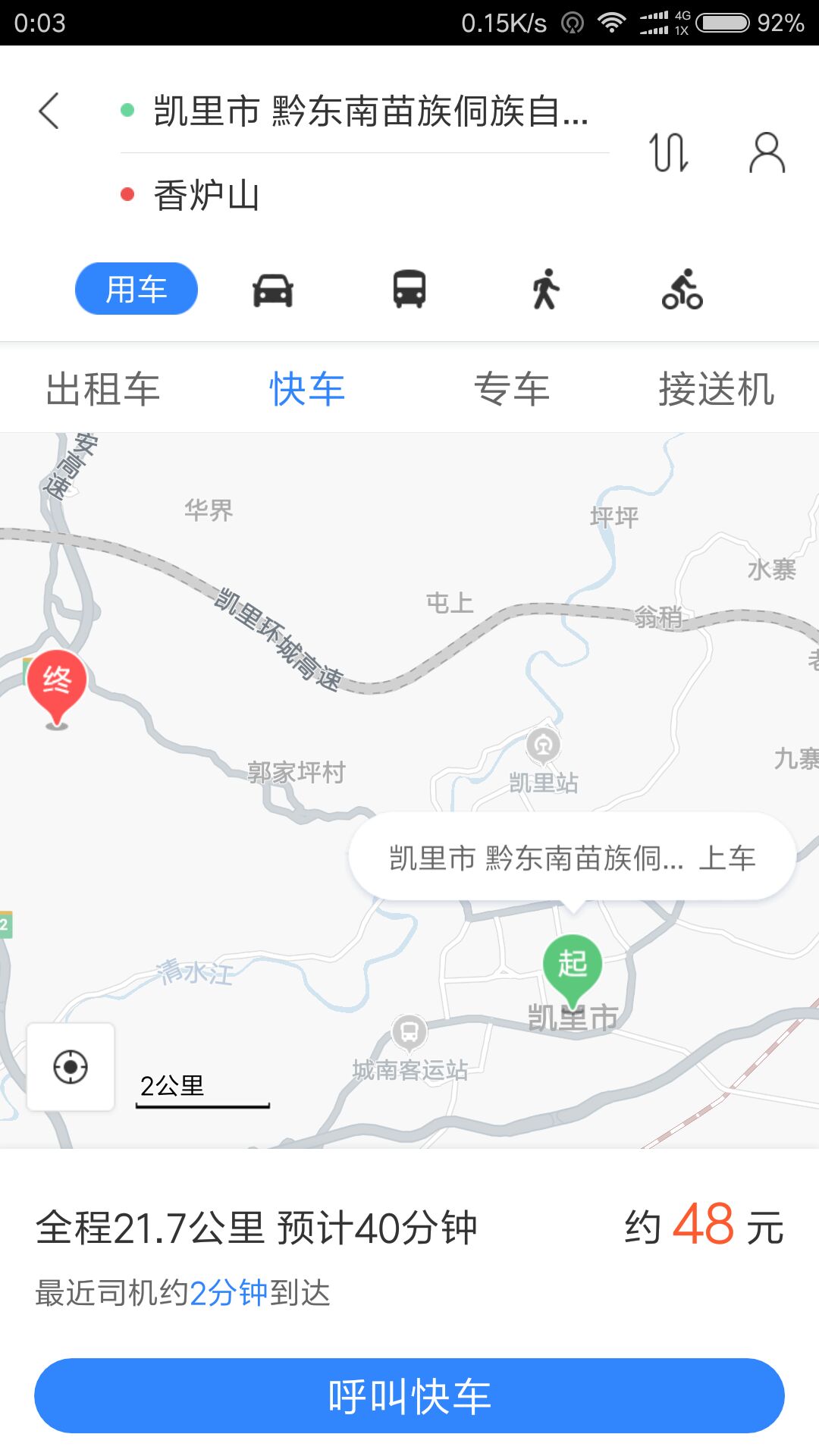Select the 用车 ride-hailing mode
Viewport: 819px width, 1456px height.
(x=136, y=289)
